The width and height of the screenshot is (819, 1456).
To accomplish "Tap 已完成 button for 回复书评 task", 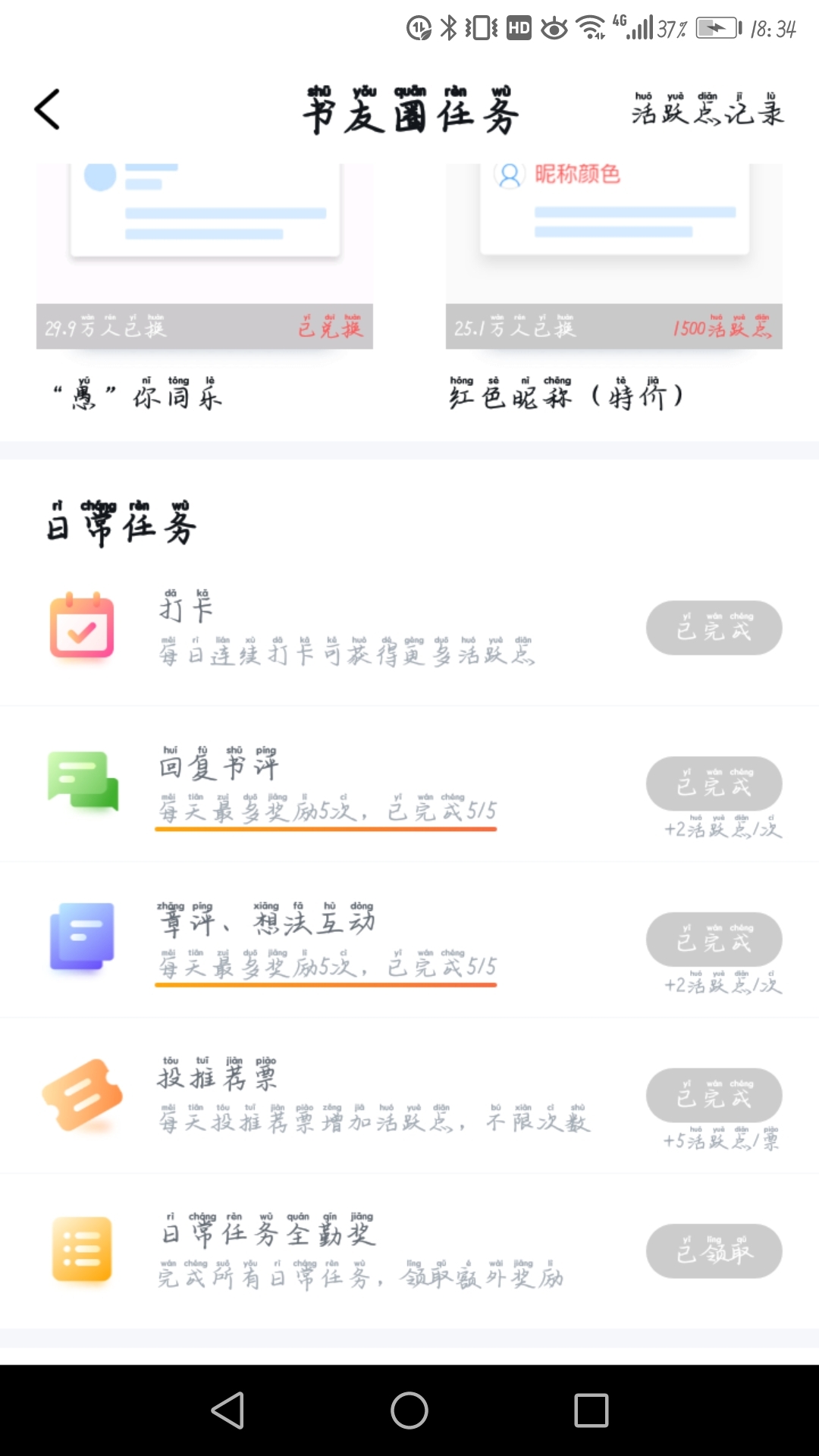I will click(x=714, y=783).
